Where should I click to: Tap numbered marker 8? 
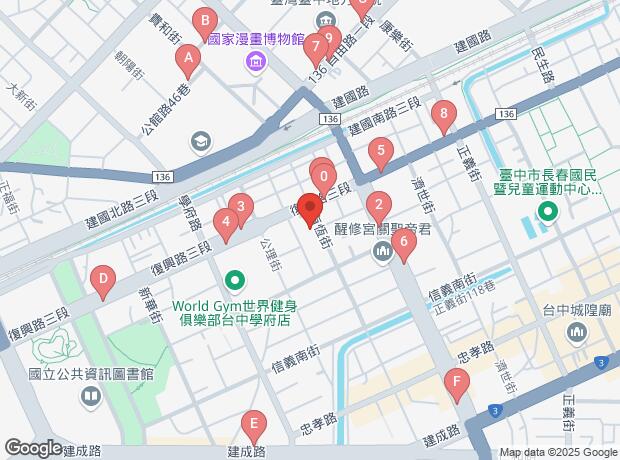[444, 117]
